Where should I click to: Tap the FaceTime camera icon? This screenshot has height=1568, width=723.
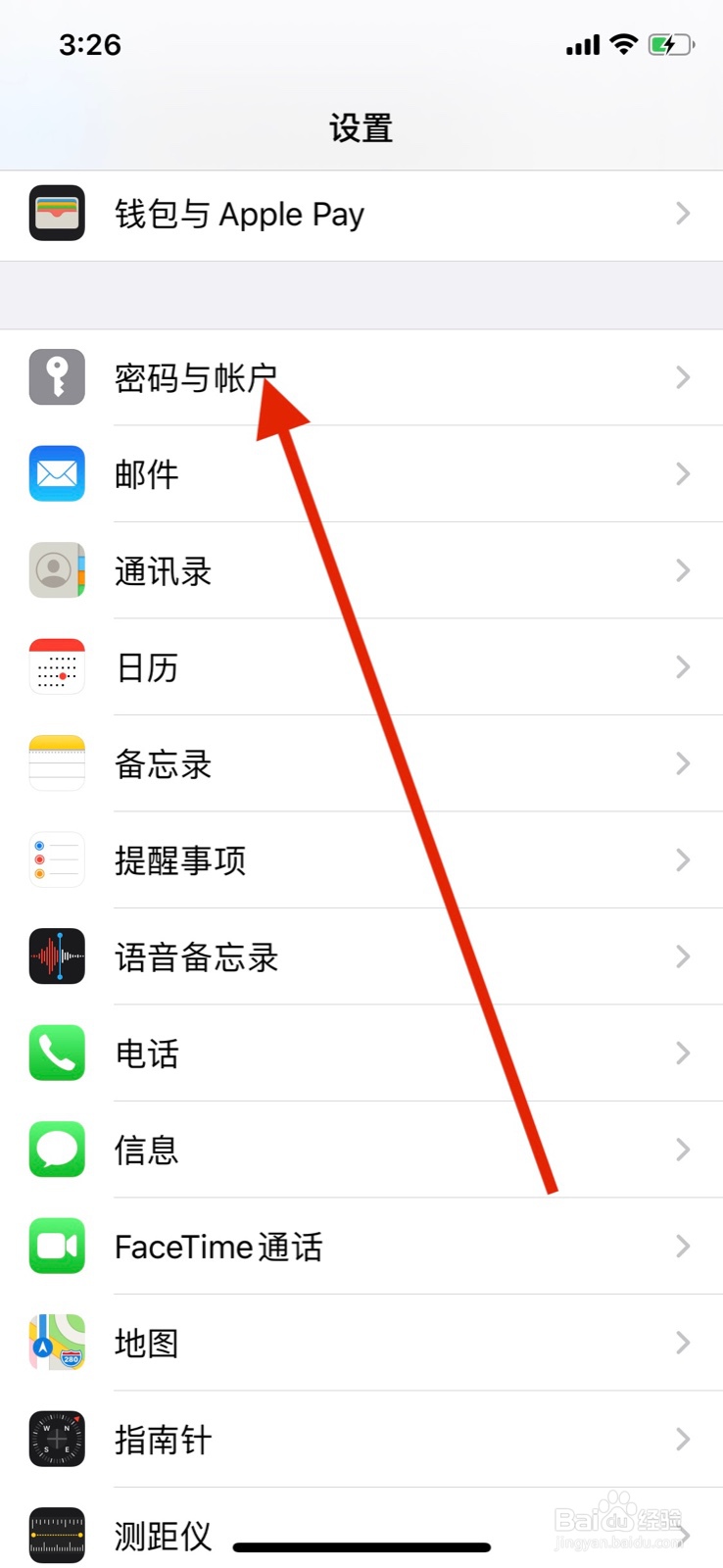(56, 1246)
